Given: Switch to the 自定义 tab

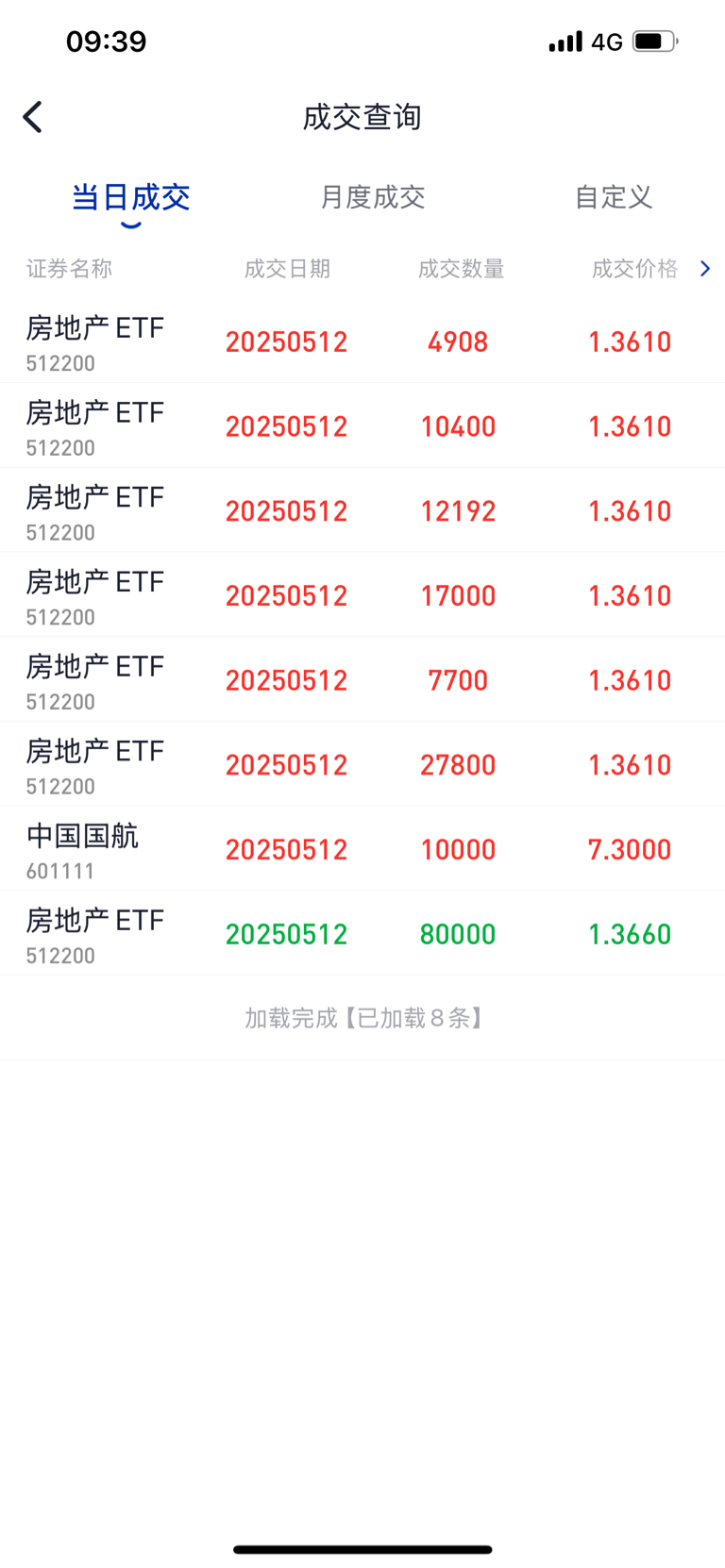Looking at the screenshot, I should 614,197.
